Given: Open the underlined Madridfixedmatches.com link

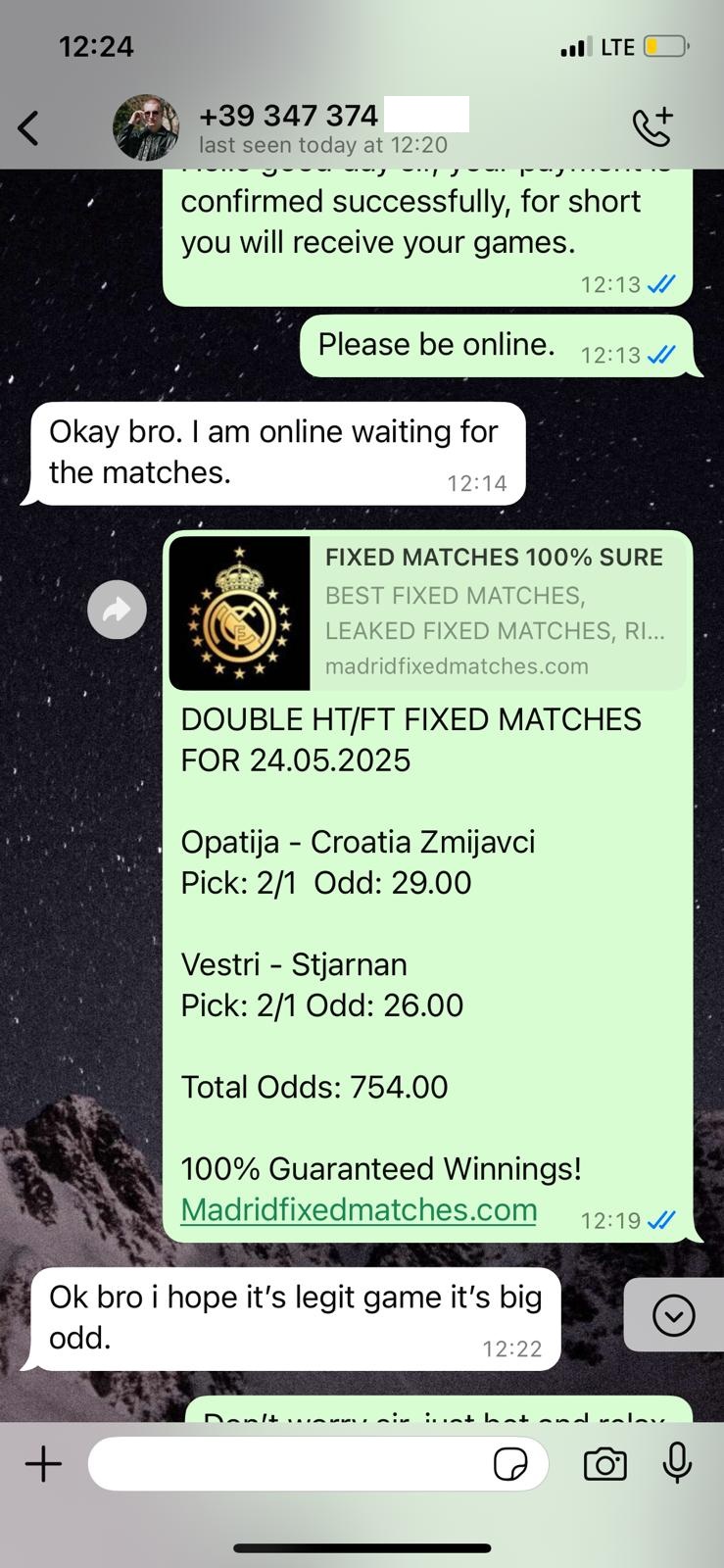Looking at the screenshot, I should tap(359, 1209).
